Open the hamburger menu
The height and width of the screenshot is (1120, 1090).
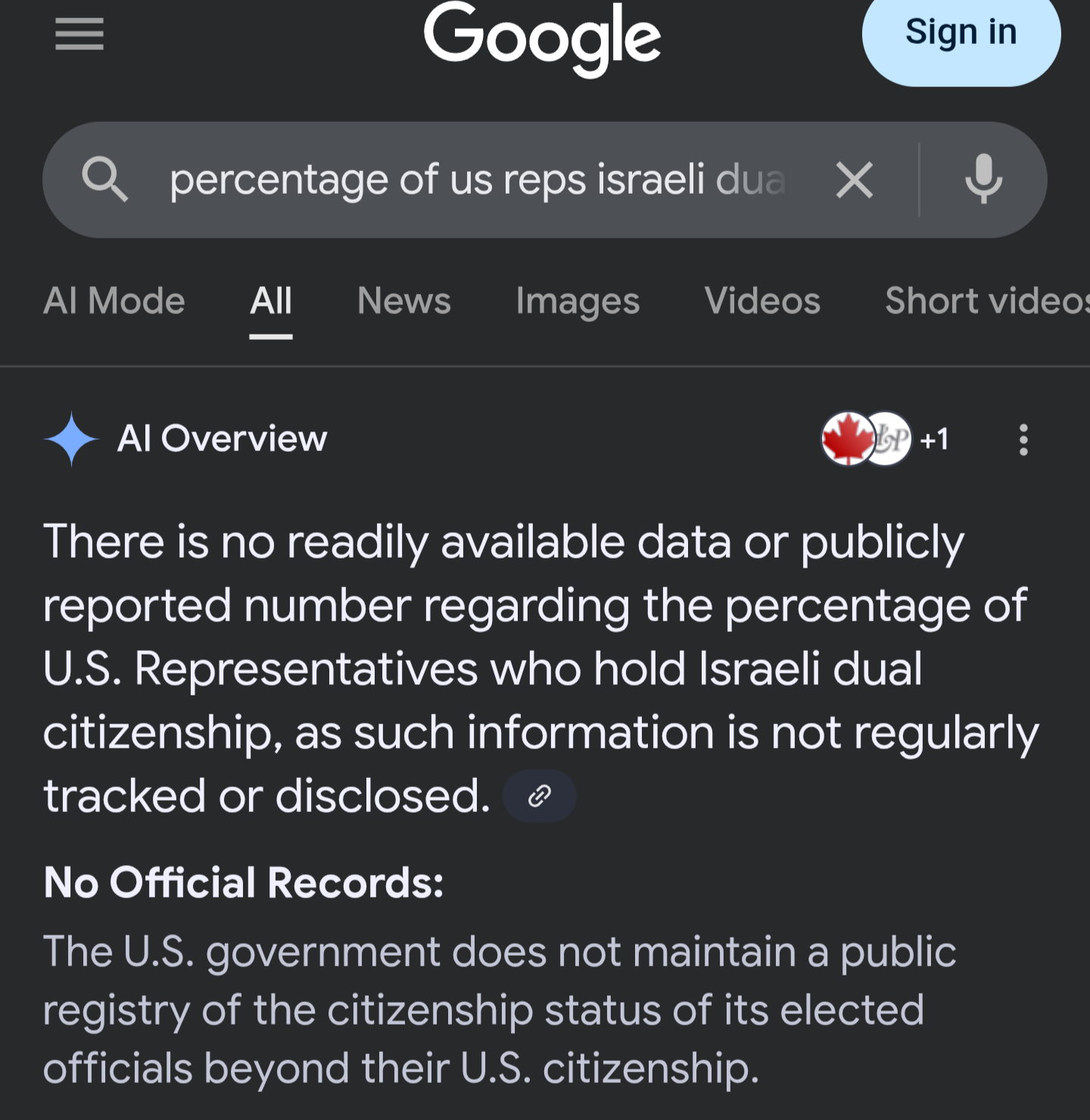click(79, 34)
